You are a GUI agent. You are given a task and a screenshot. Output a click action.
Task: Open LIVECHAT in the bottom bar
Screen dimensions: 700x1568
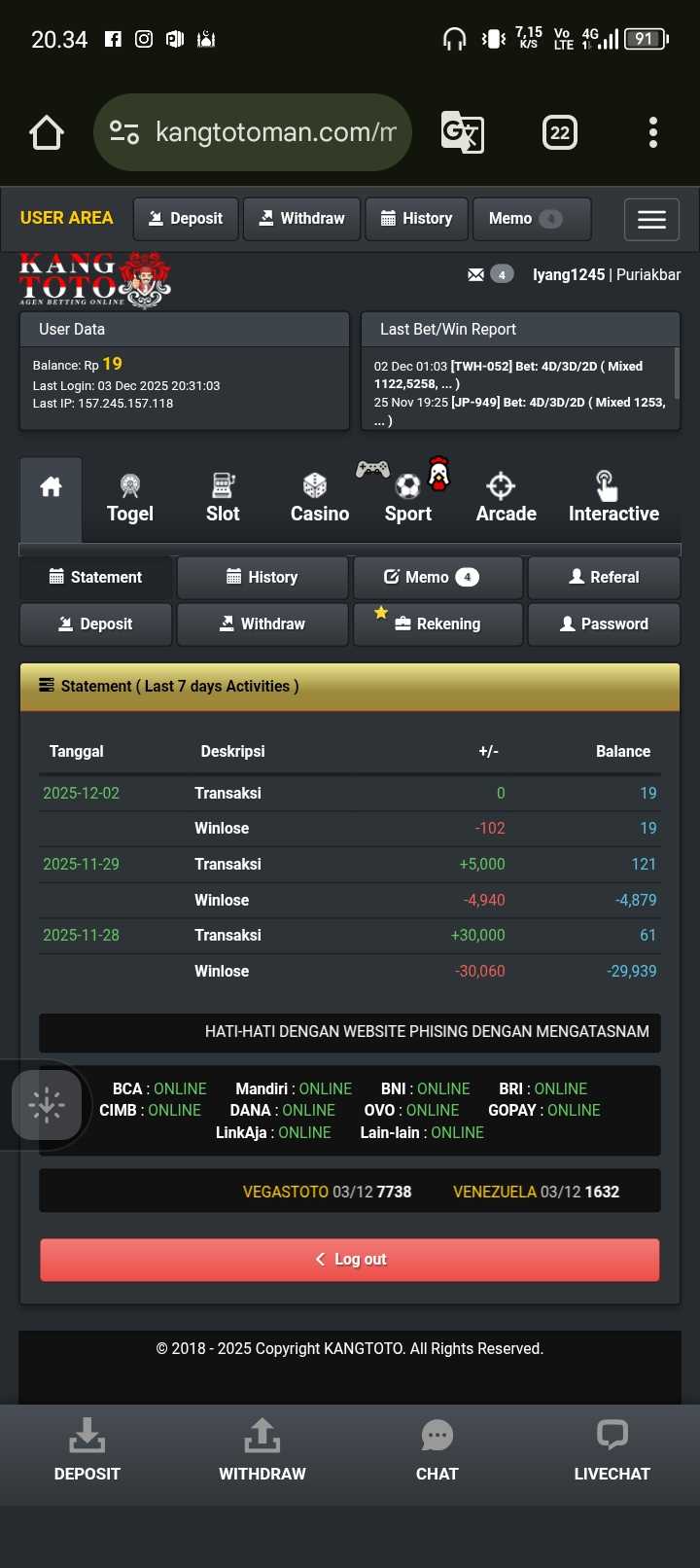click(x=612, y=1451)
